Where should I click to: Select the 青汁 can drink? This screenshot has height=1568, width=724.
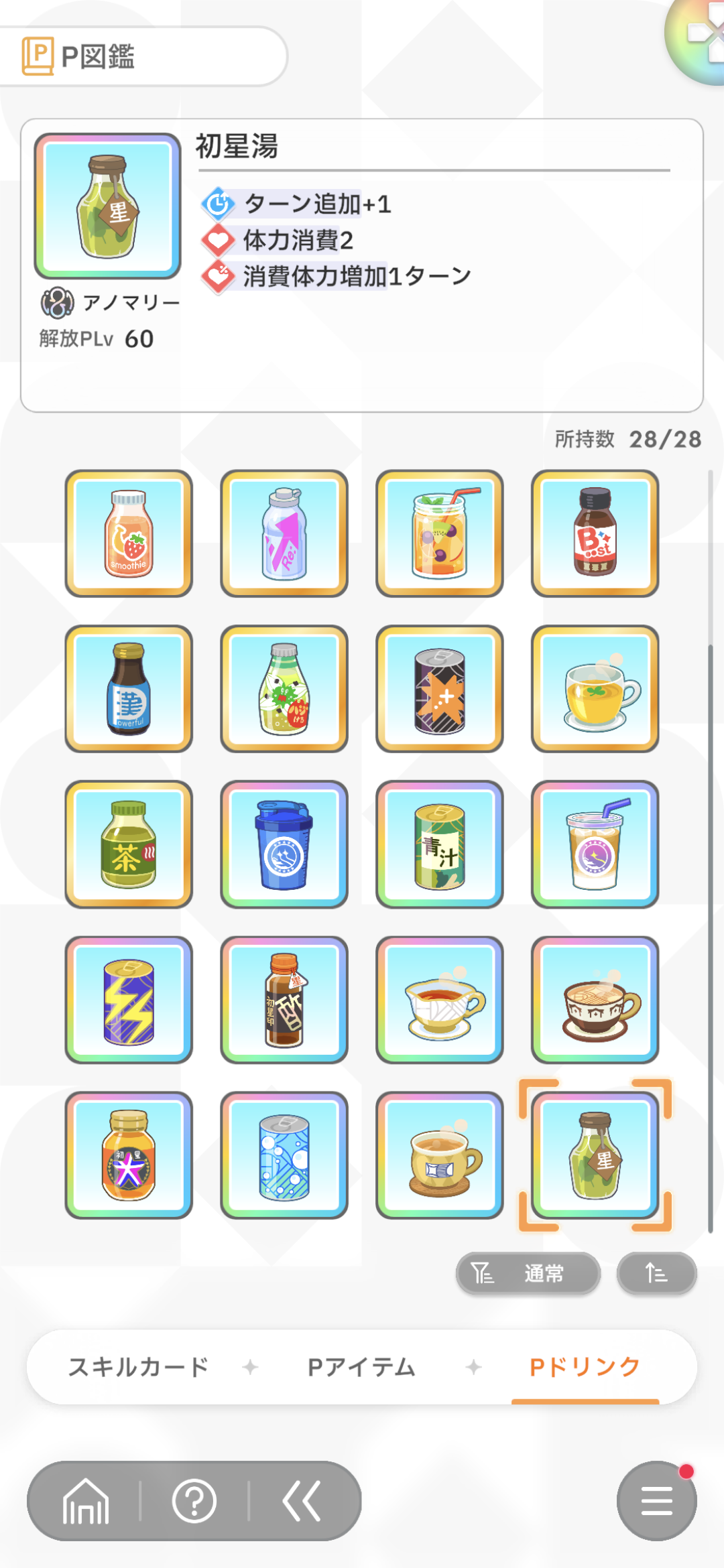439,844
